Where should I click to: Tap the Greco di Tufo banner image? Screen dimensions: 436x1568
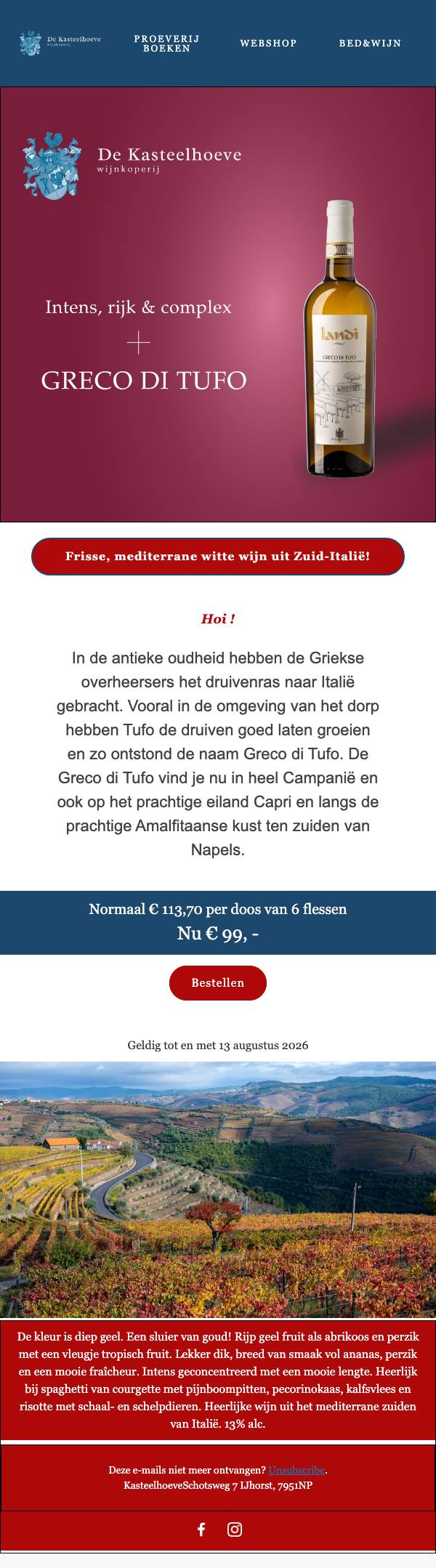click(218, 304)
